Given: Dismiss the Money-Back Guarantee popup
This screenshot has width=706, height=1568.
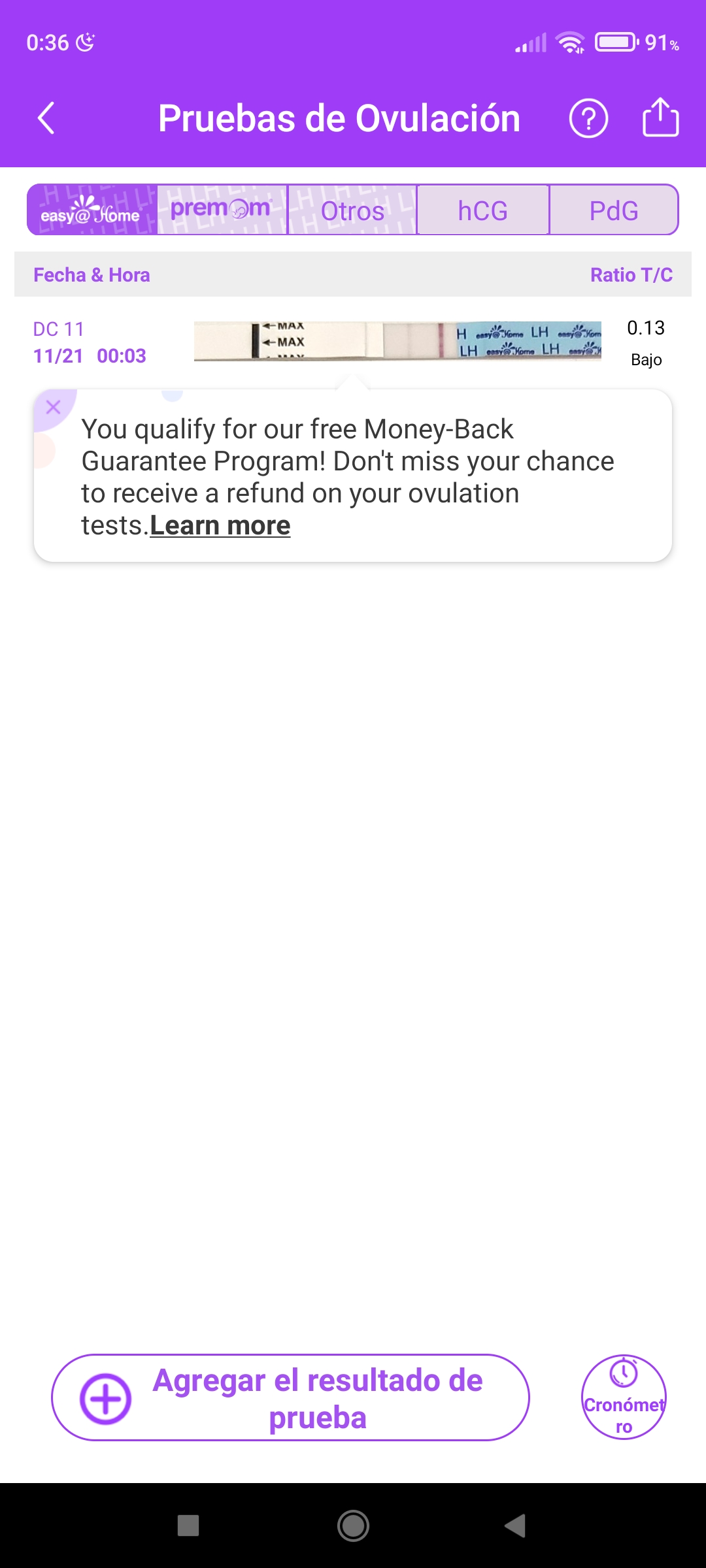Looking at the screenshot, I should click(x=54, y=408).
